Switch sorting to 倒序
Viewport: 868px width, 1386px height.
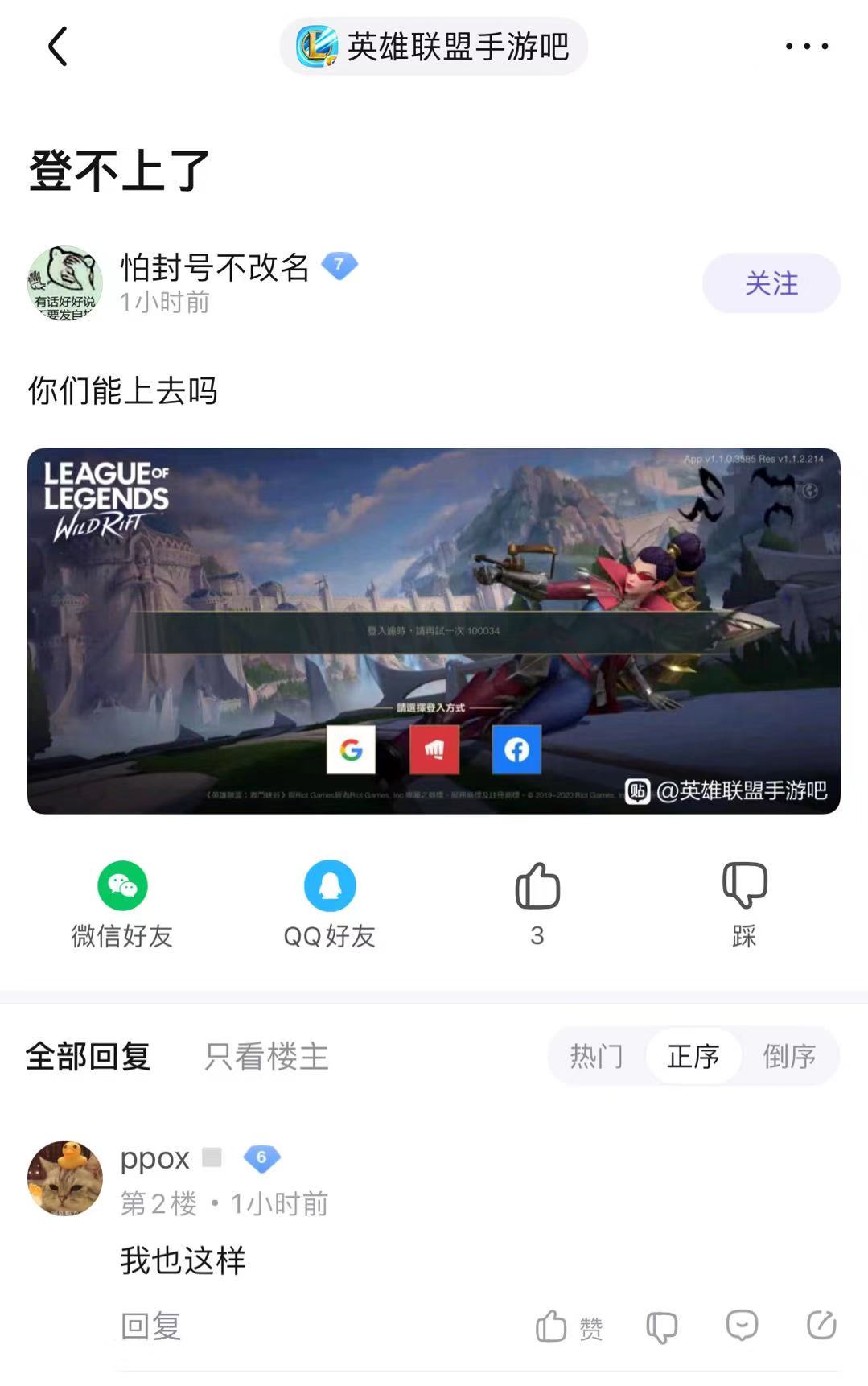click(789, 1056)
